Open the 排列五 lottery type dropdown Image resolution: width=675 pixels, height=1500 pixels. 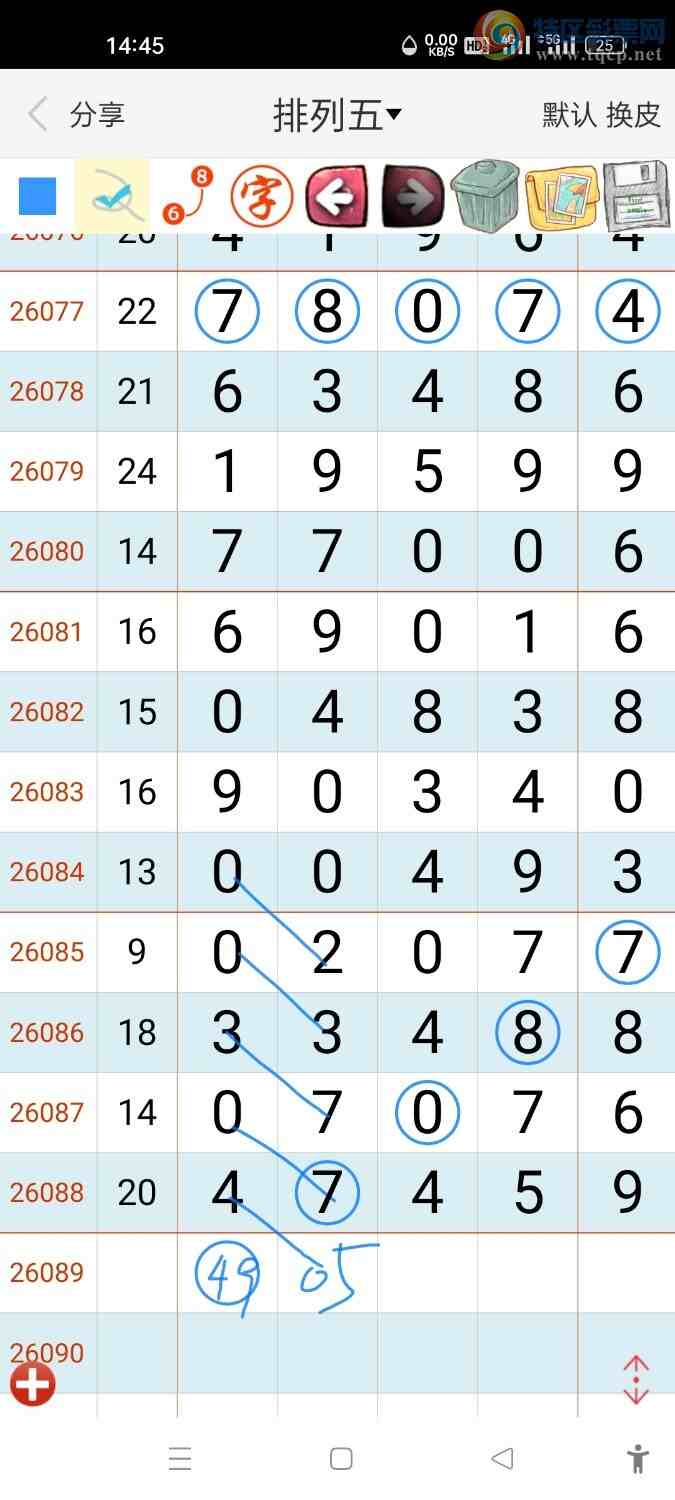337,115
